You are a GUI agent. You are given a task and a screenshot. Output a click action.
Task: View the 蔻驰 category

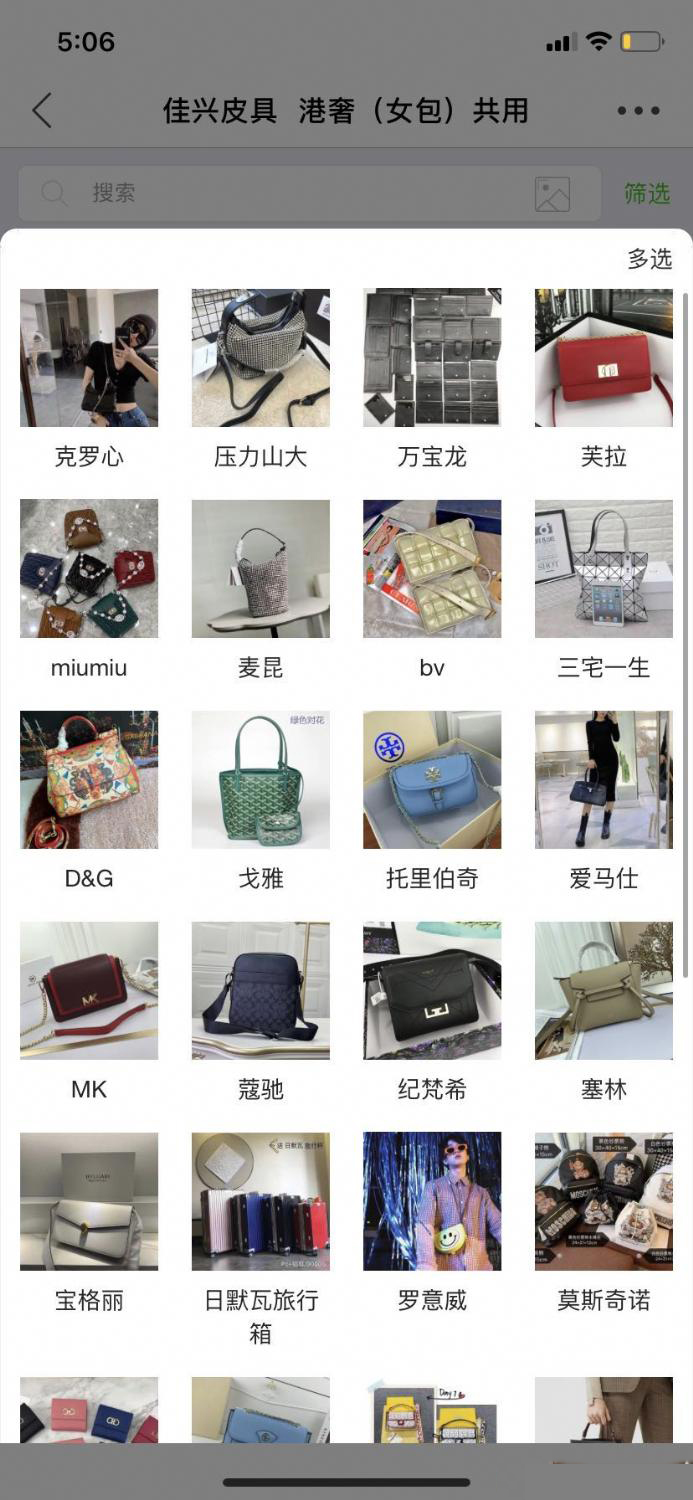pyautogui.click(x=260, y=991)
